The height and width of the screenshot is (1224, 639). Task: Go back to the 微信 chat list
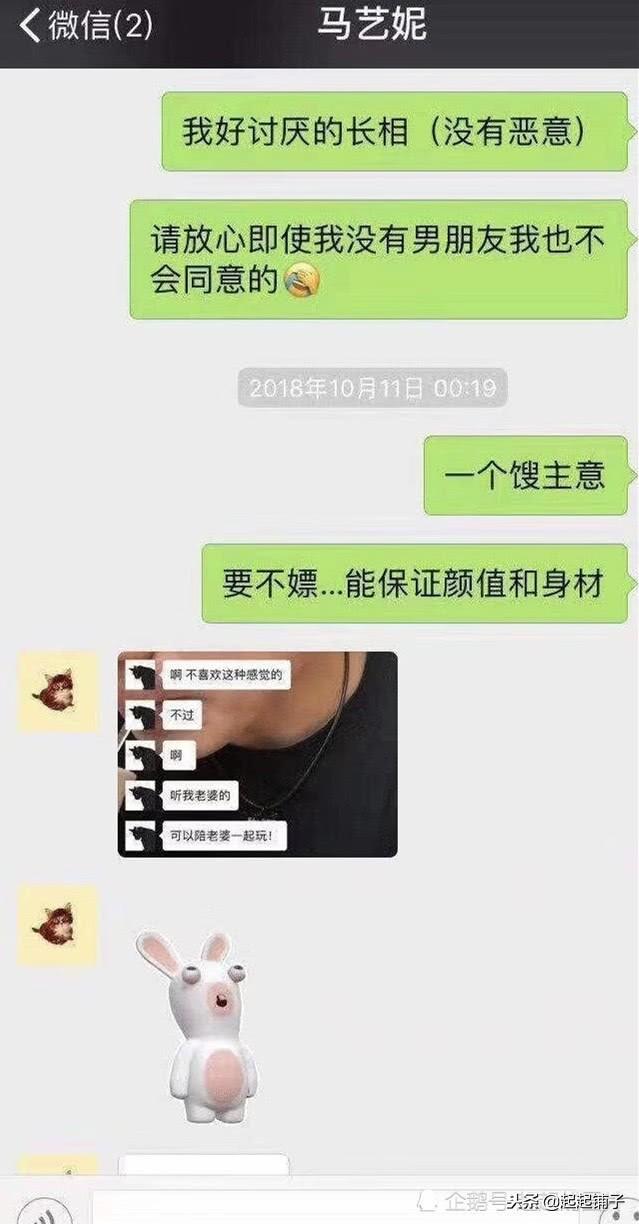85,25
